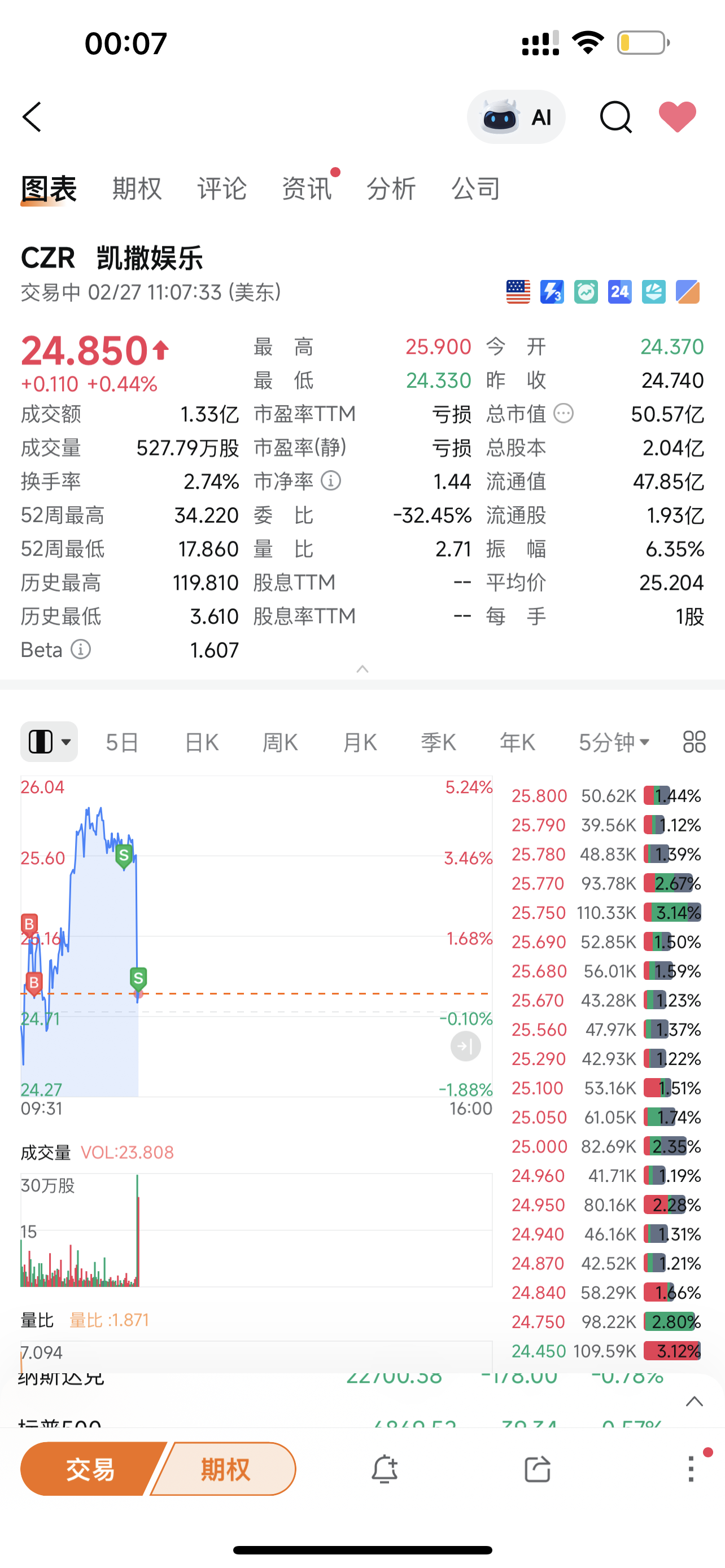The image size is (725, 1568).
Task: Switch chart to 周K
Action: click(280, 743)
